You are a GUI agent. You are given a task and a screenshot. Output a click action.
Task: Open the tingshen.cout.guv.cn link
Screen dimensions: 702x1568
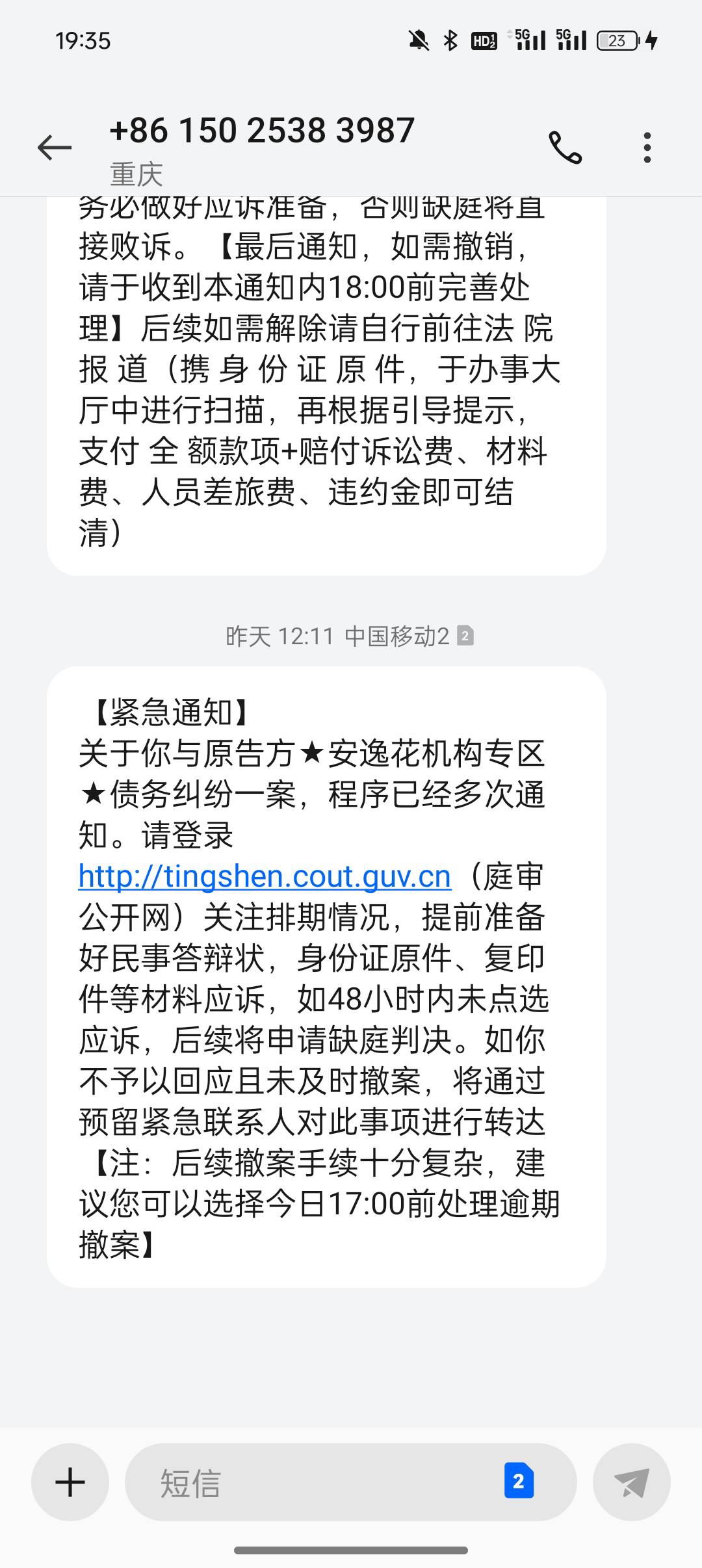pyautogui.click(x=265, y=876)
